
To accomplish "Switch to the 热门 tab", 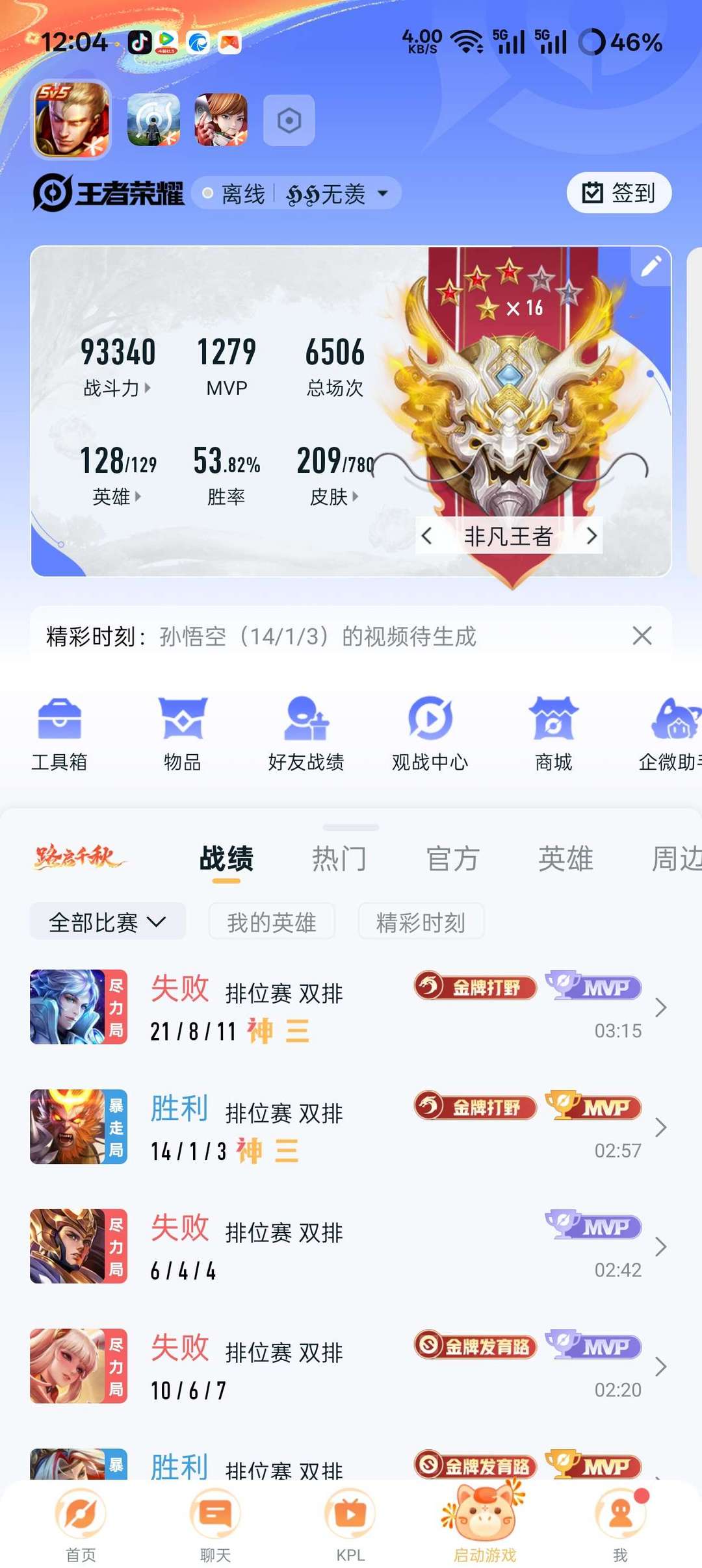I will pos(339,857).
